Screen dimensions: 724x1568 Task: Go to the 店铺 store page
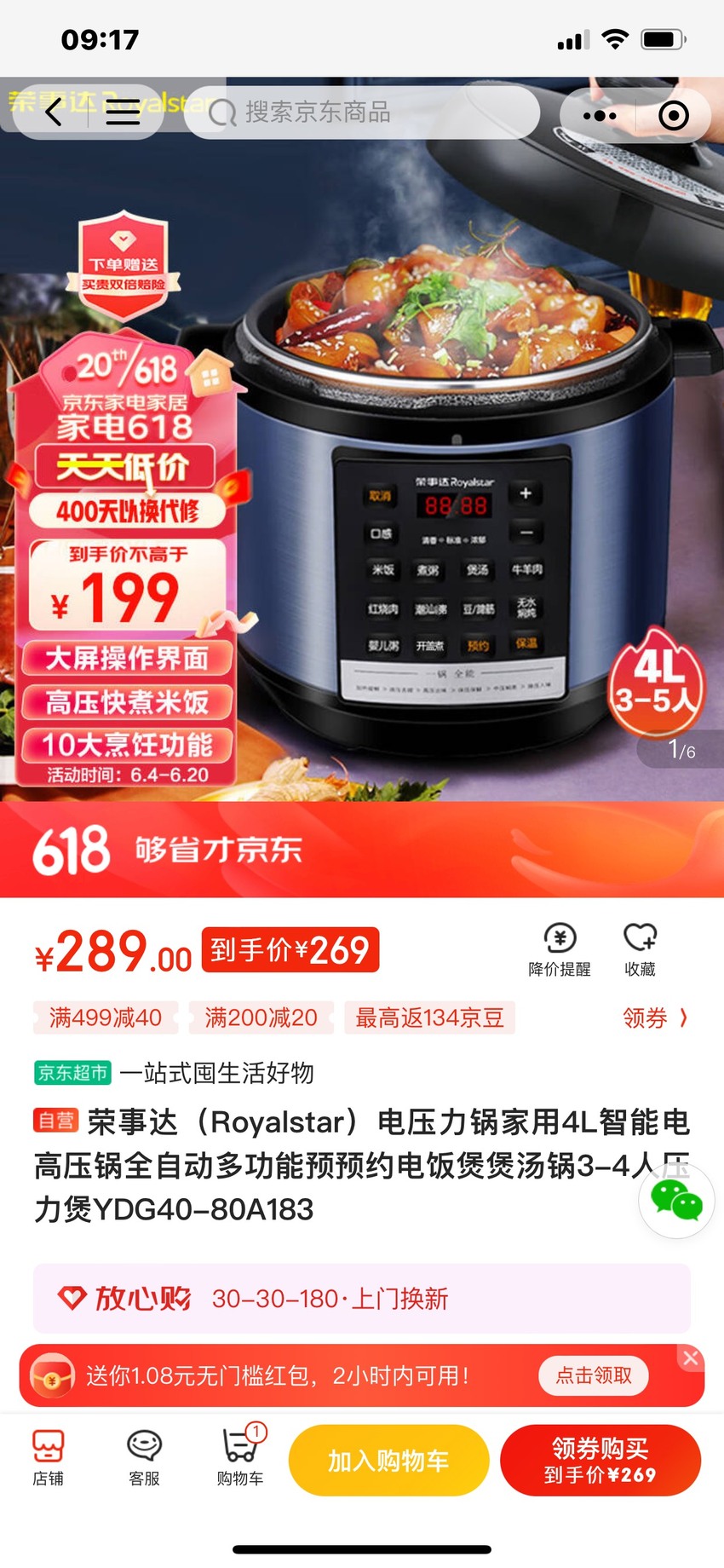click(48, 1458)
